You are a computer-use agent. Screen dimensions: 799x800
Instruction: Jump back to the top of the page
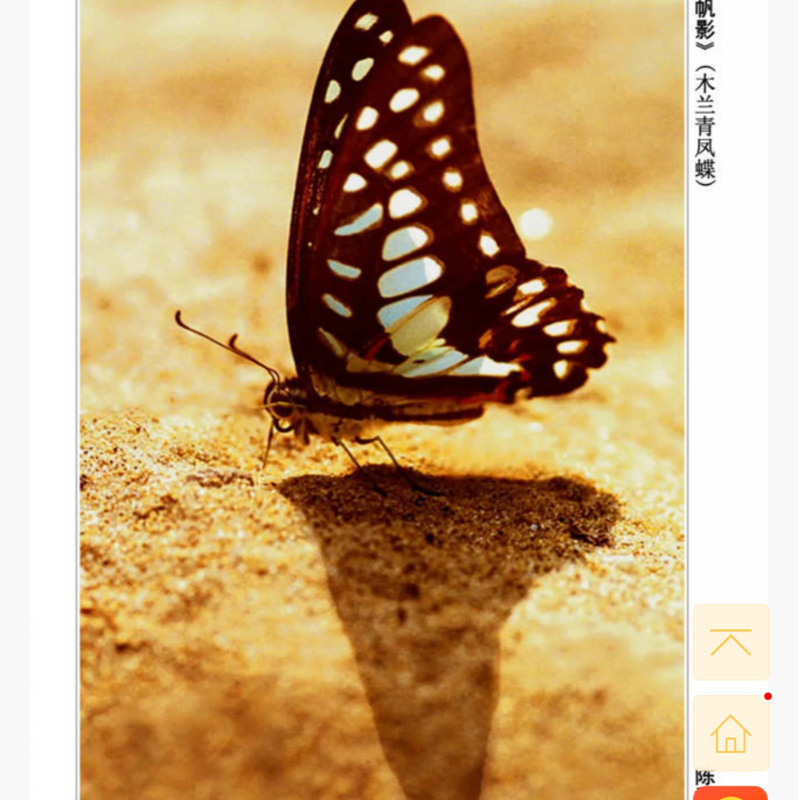point(730,642)
